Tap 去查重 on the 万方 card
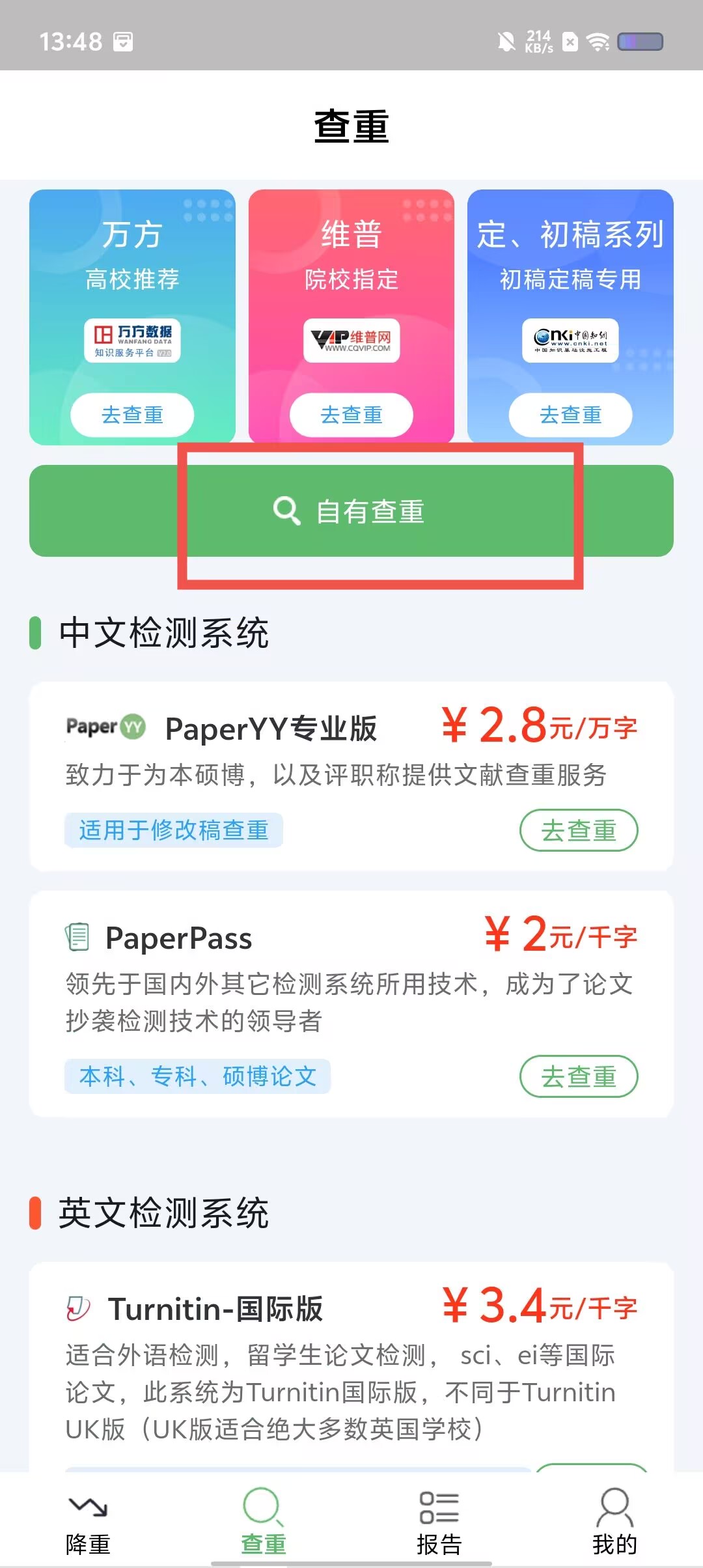The image size is (703, 1568). (x=132, y=415)
